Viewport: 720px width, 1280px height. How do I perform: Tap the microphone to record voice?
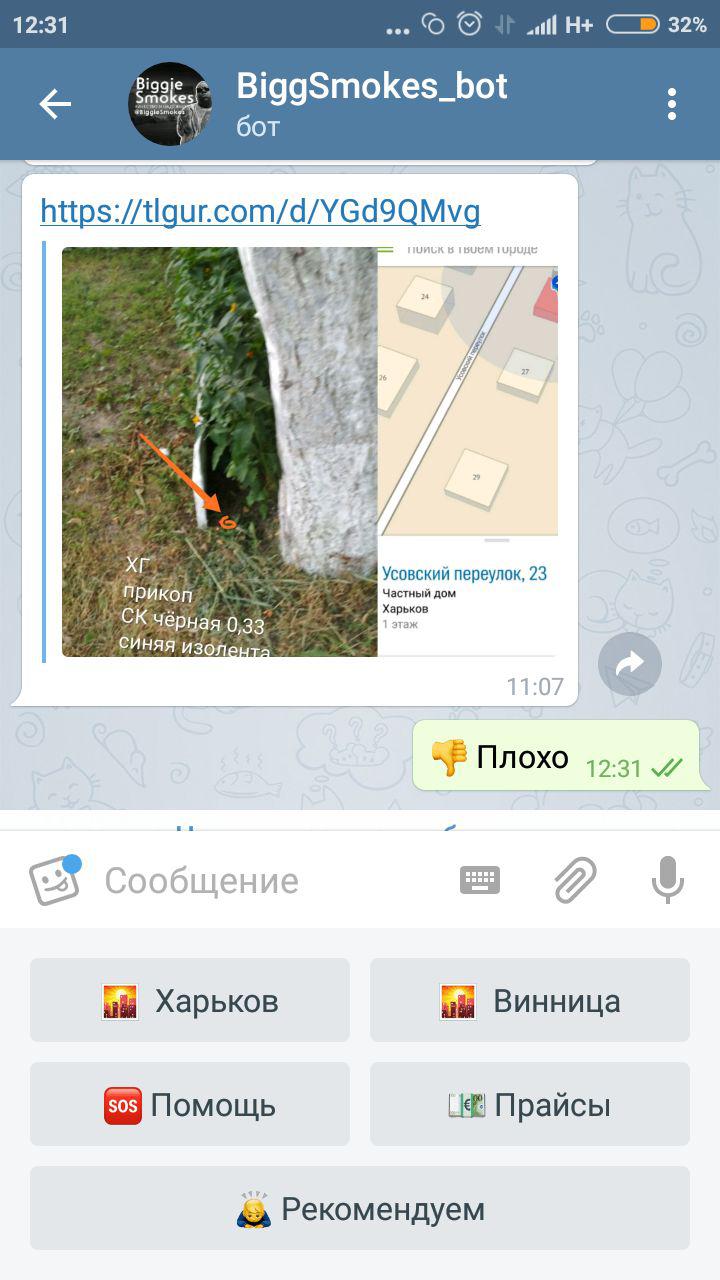tap(668, 880)
